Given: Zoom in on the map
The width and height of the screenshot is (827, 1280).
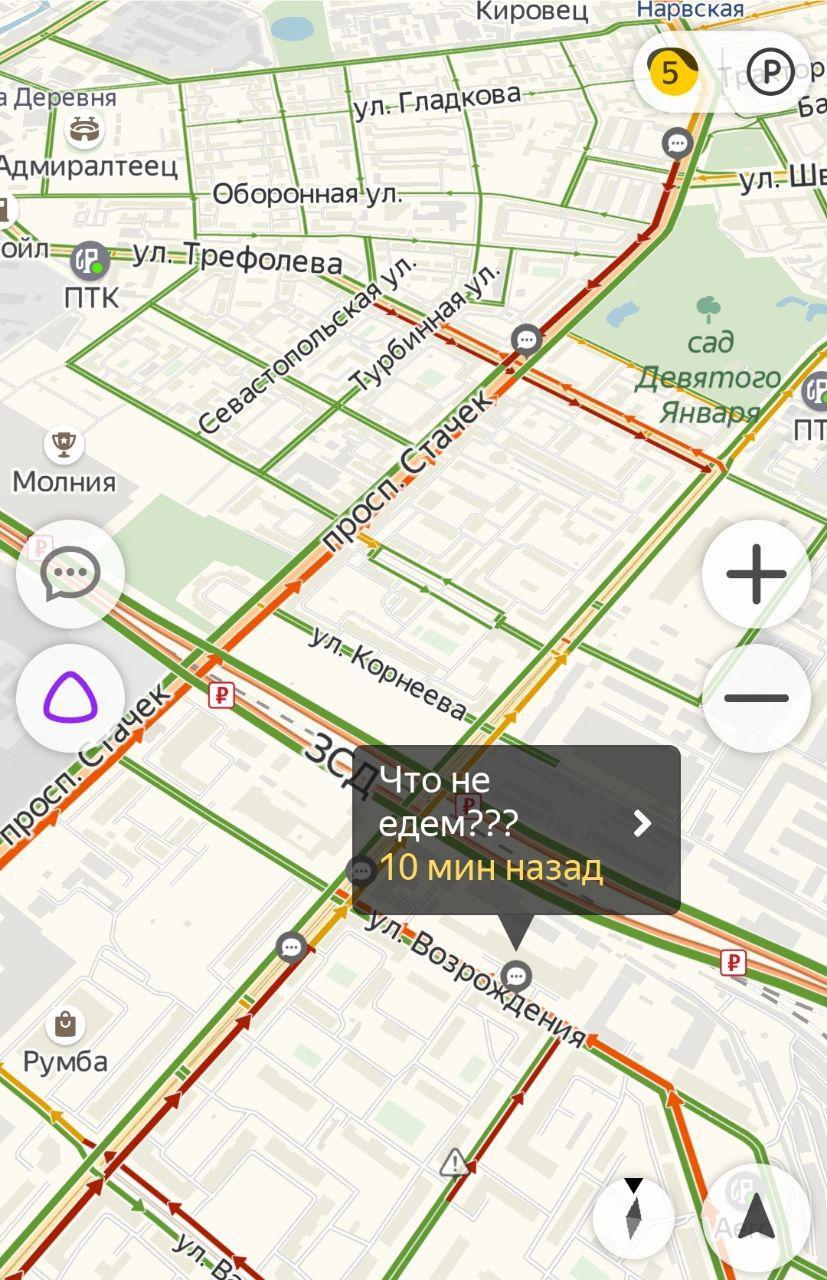Looking at the screenshot, I should click(756, 574).
